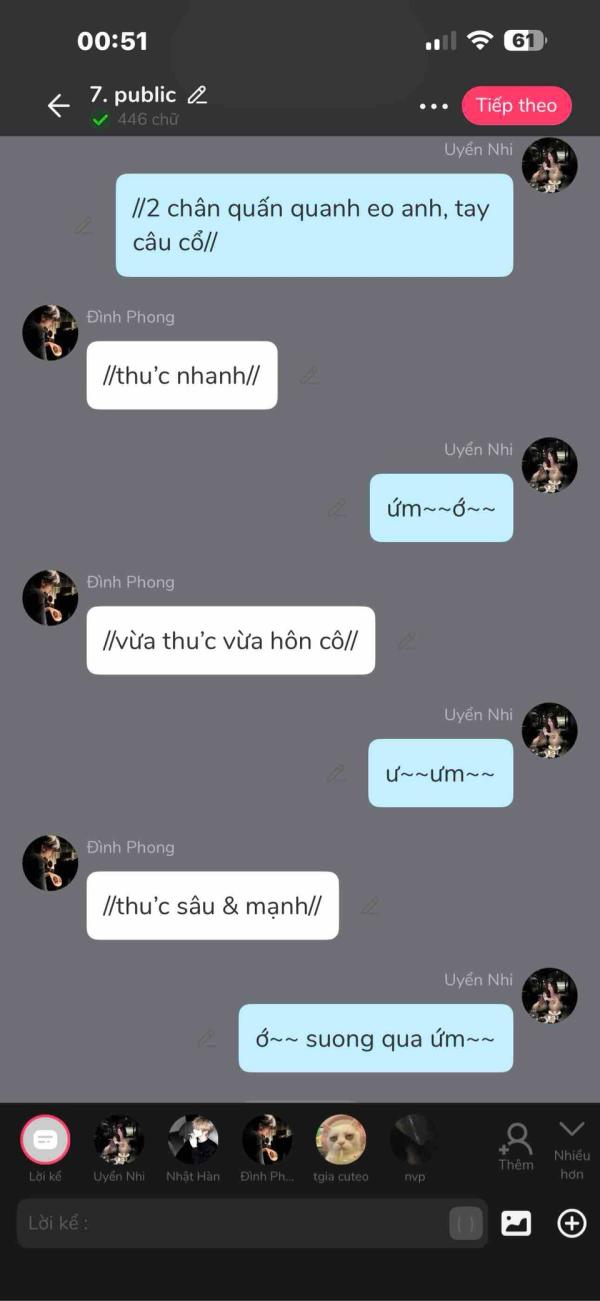600x1301 pixels.
Task: Edit the 'ứm~~ớ~~' message
Action: point(337,508)
